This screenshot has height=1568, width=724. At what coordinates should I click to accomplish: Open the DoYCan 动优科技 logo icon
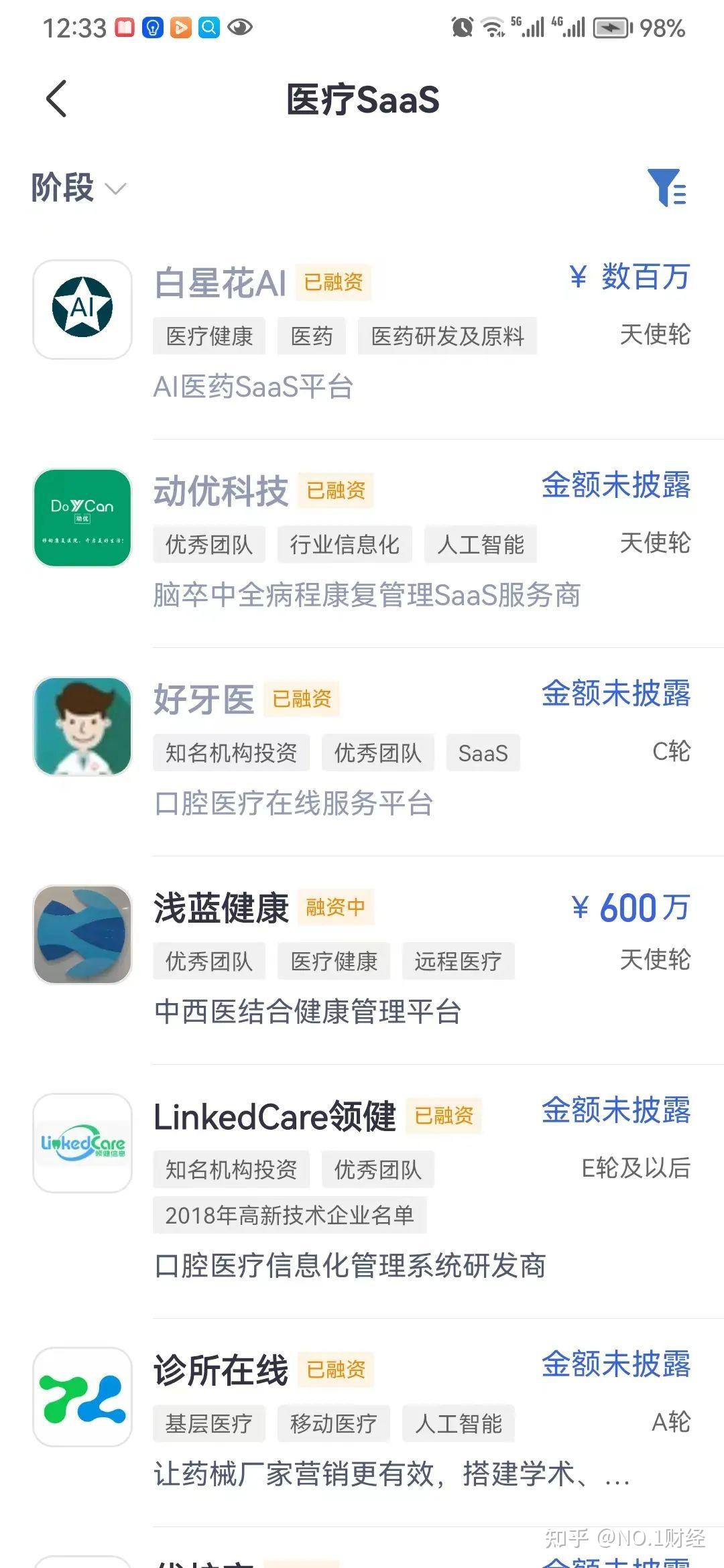pos(82,517)
